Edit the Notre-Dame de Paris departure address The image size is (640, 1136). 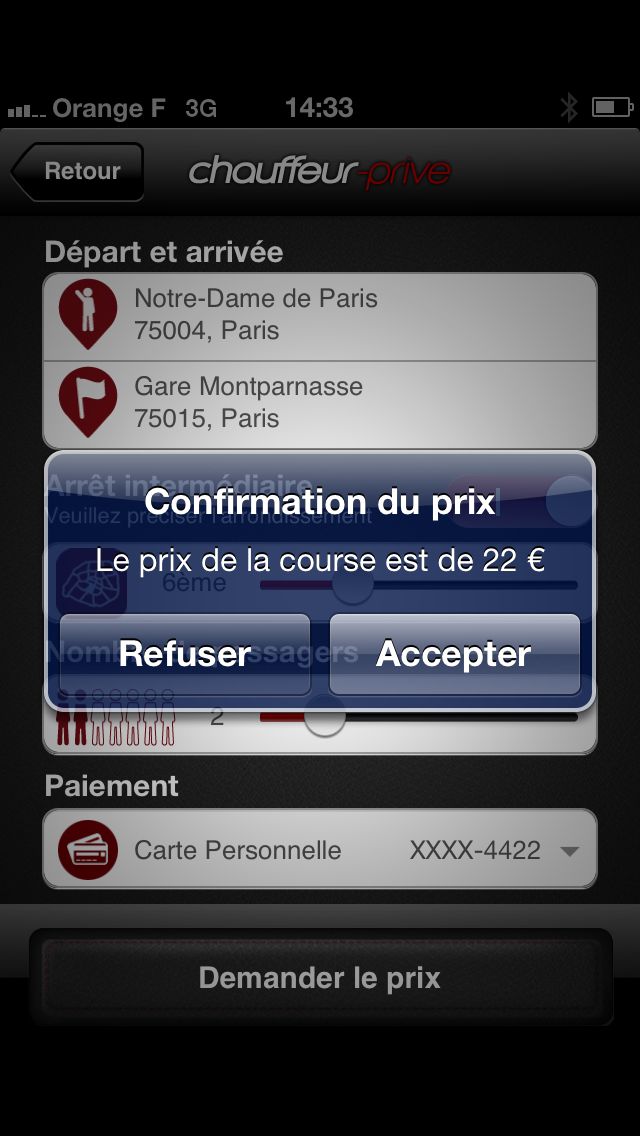(x=320, y=315)
